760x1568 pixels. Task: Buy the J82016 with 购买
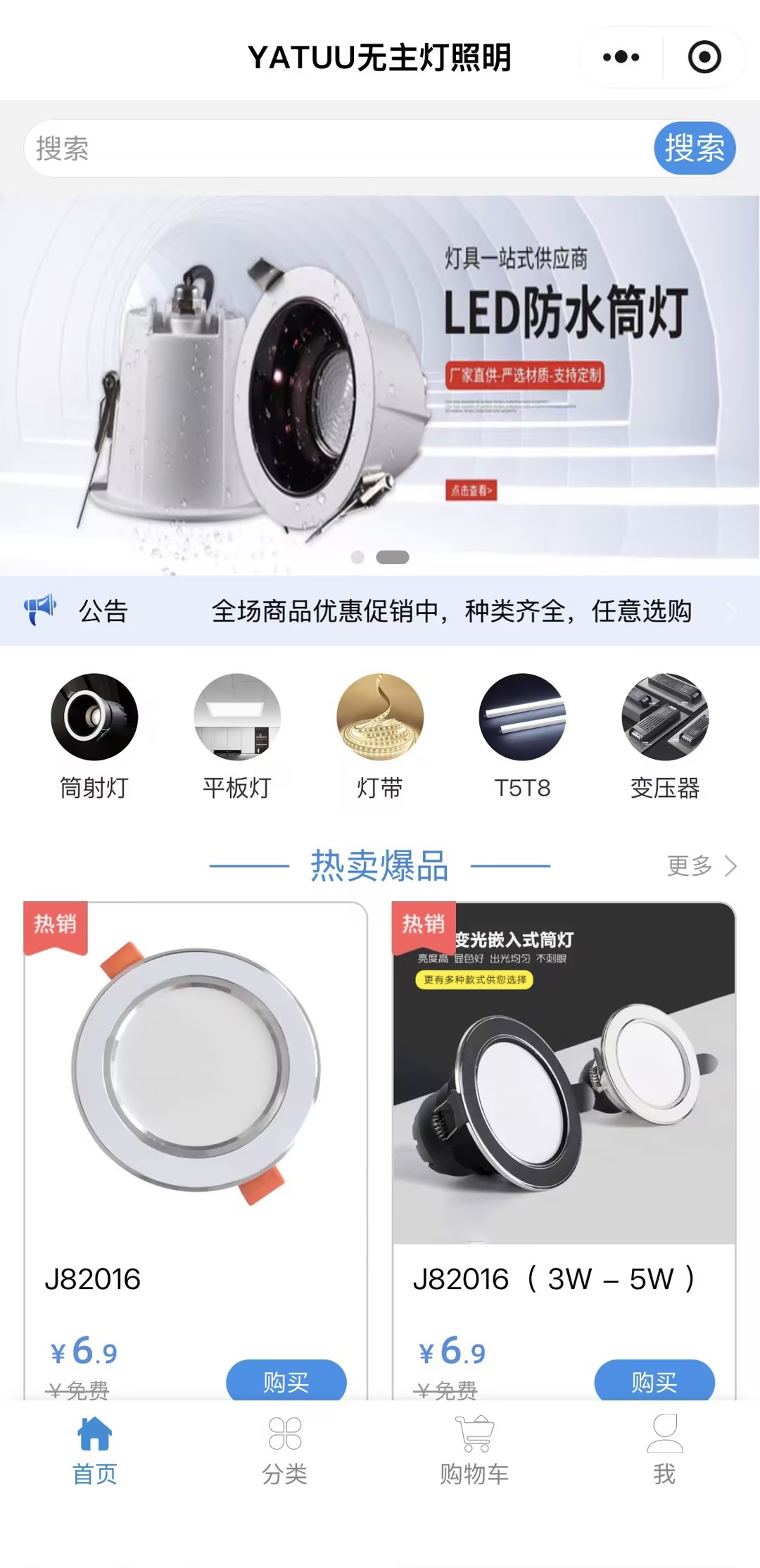coord(286,1381)
